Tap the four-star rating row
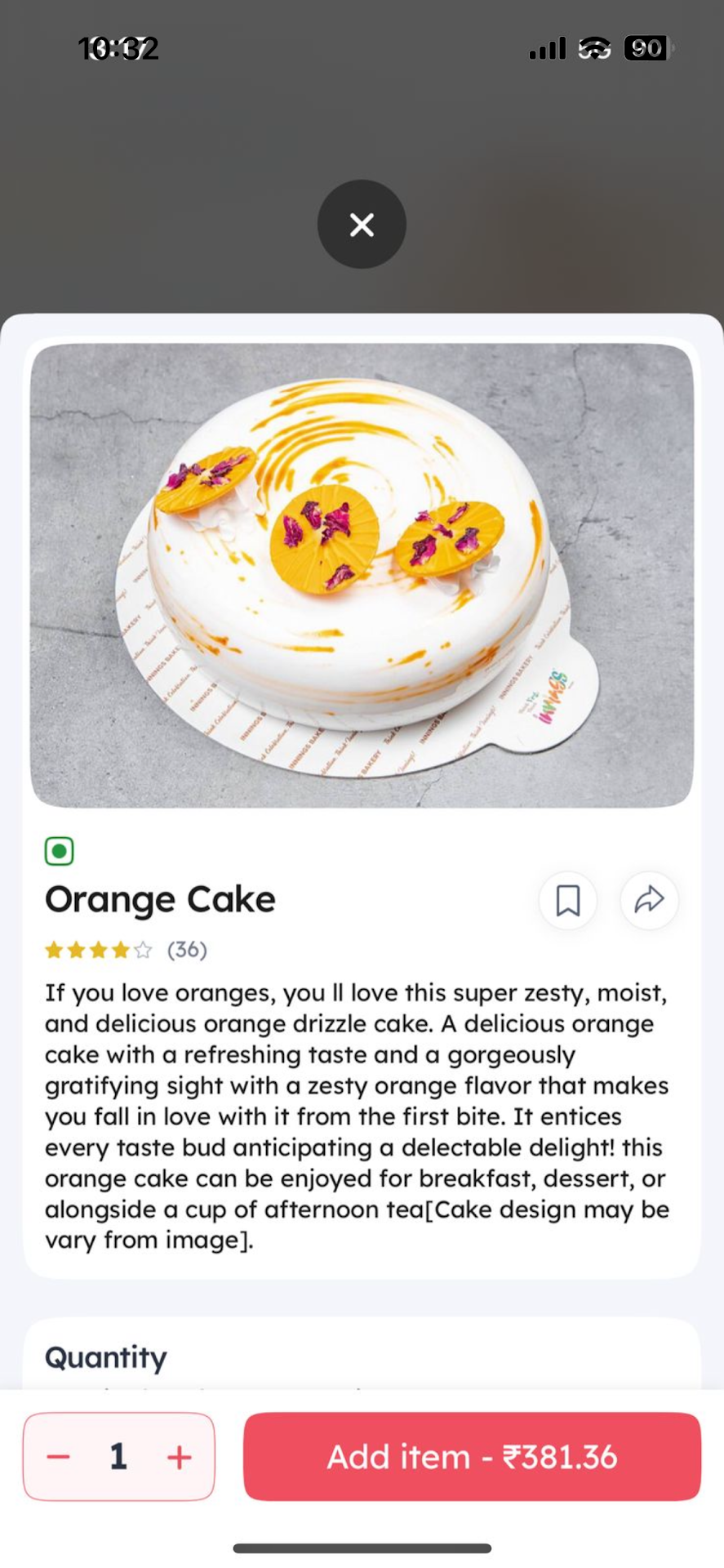This screenshot has width=724, height=1568. click(x=98, y=950)
